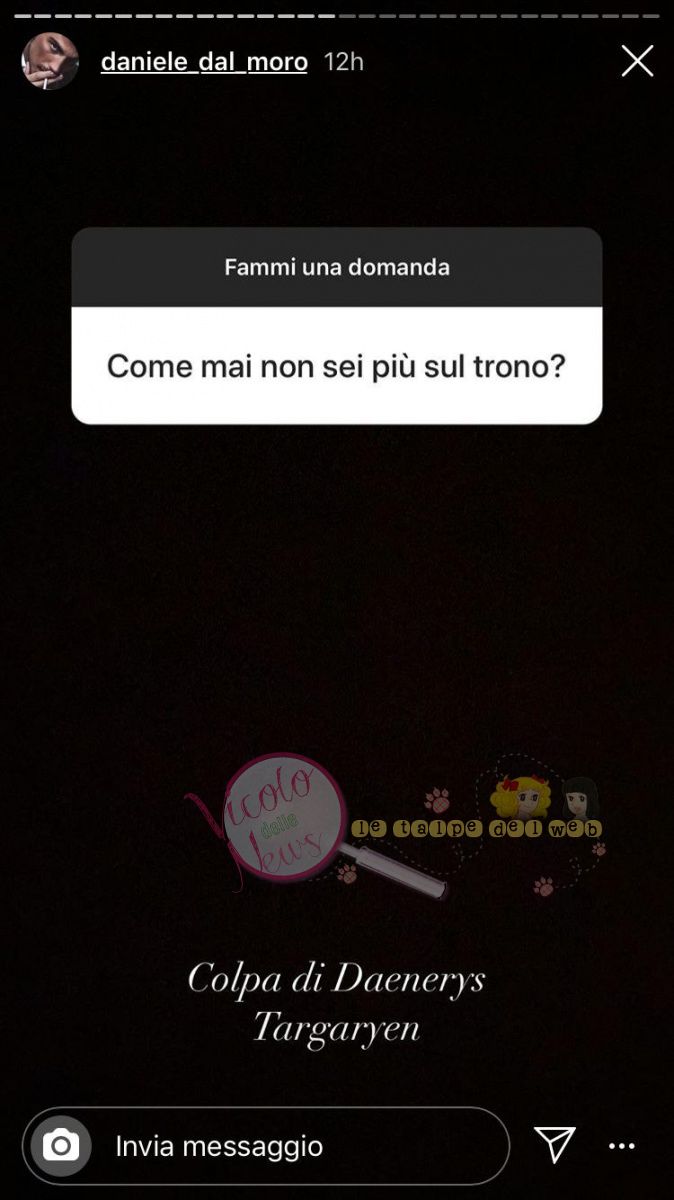
Task: Open the camera to reply
Action: [61, 1145]
